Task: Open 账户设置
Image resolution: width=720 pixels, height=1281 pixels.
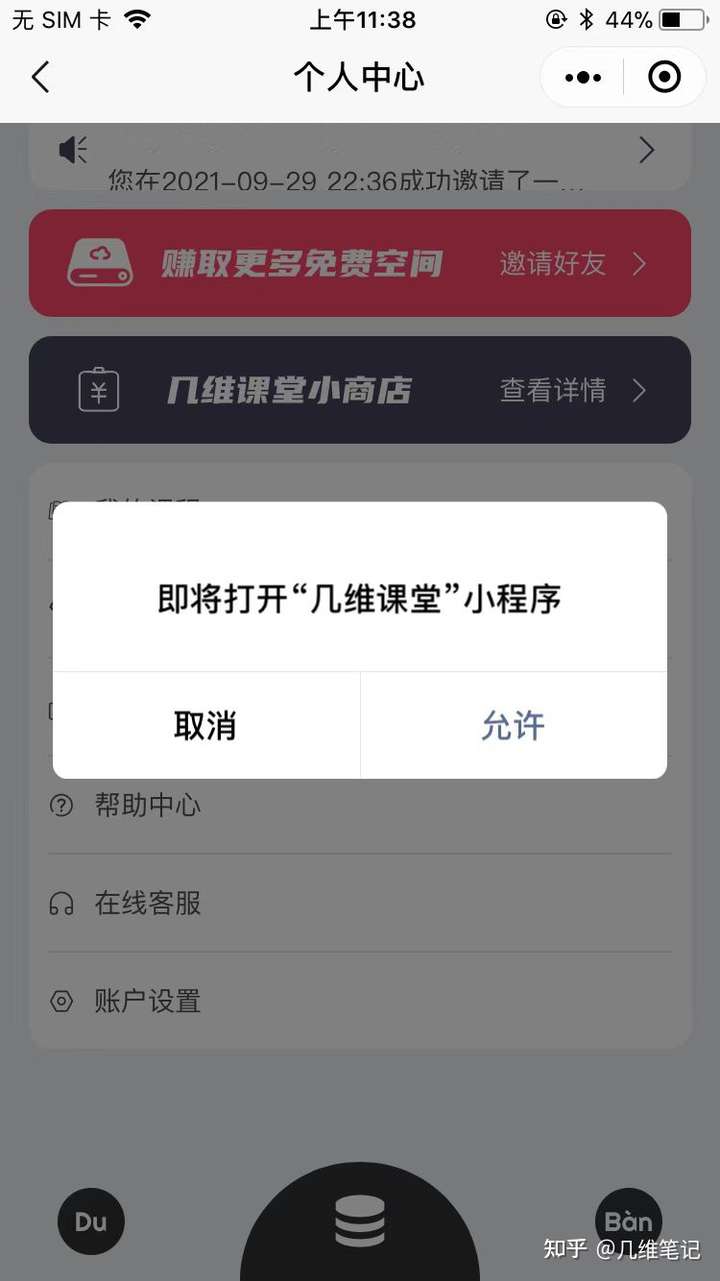Action: point(148,1001)
